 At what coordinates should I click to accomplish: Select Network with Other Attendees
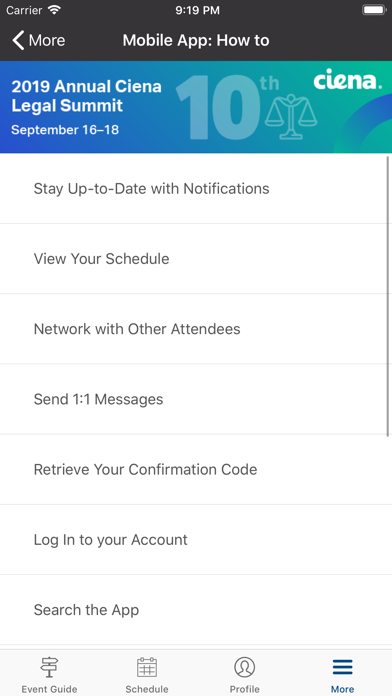(x=196, y=329)
